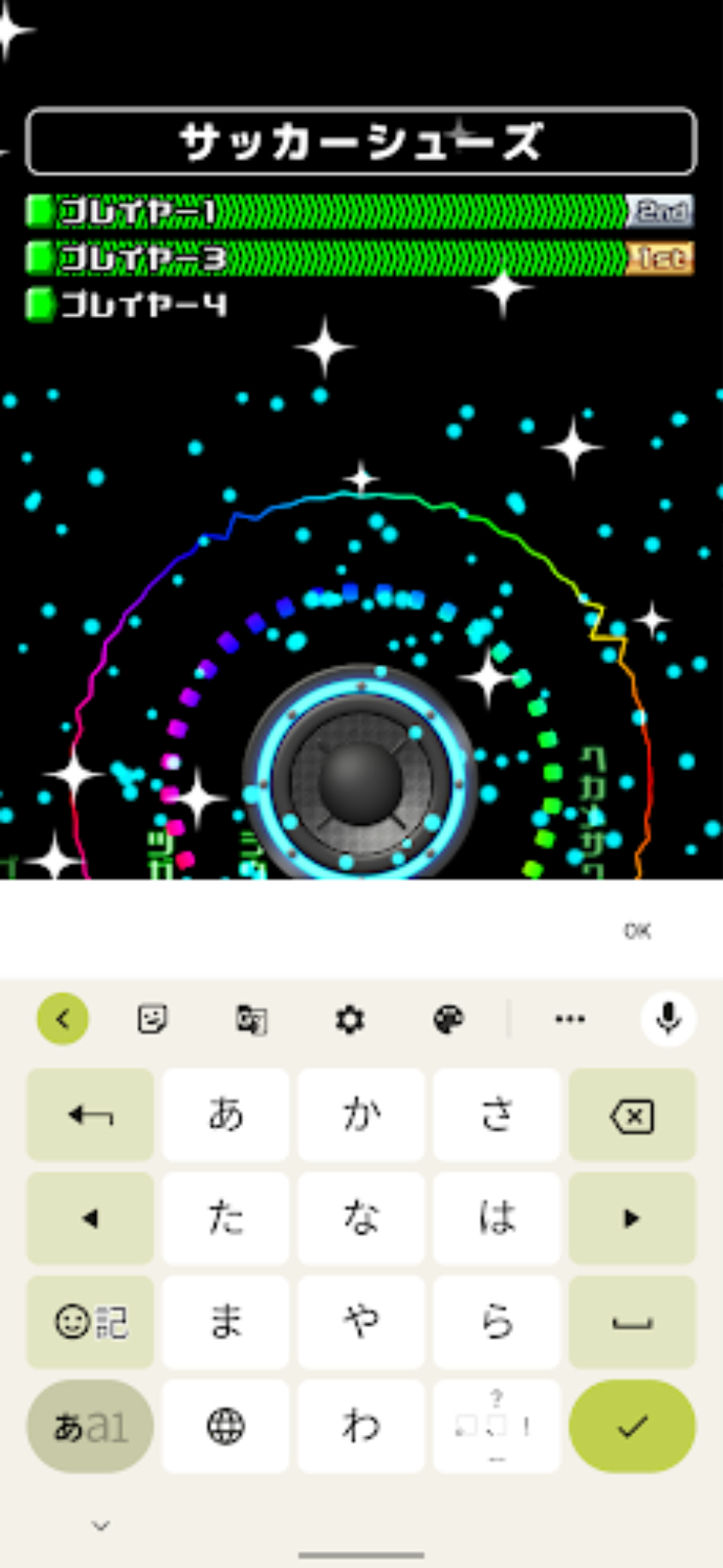Change keyboard language with the globe key
Viewport: 723px width, 1568px height.
coord(225,1426)
